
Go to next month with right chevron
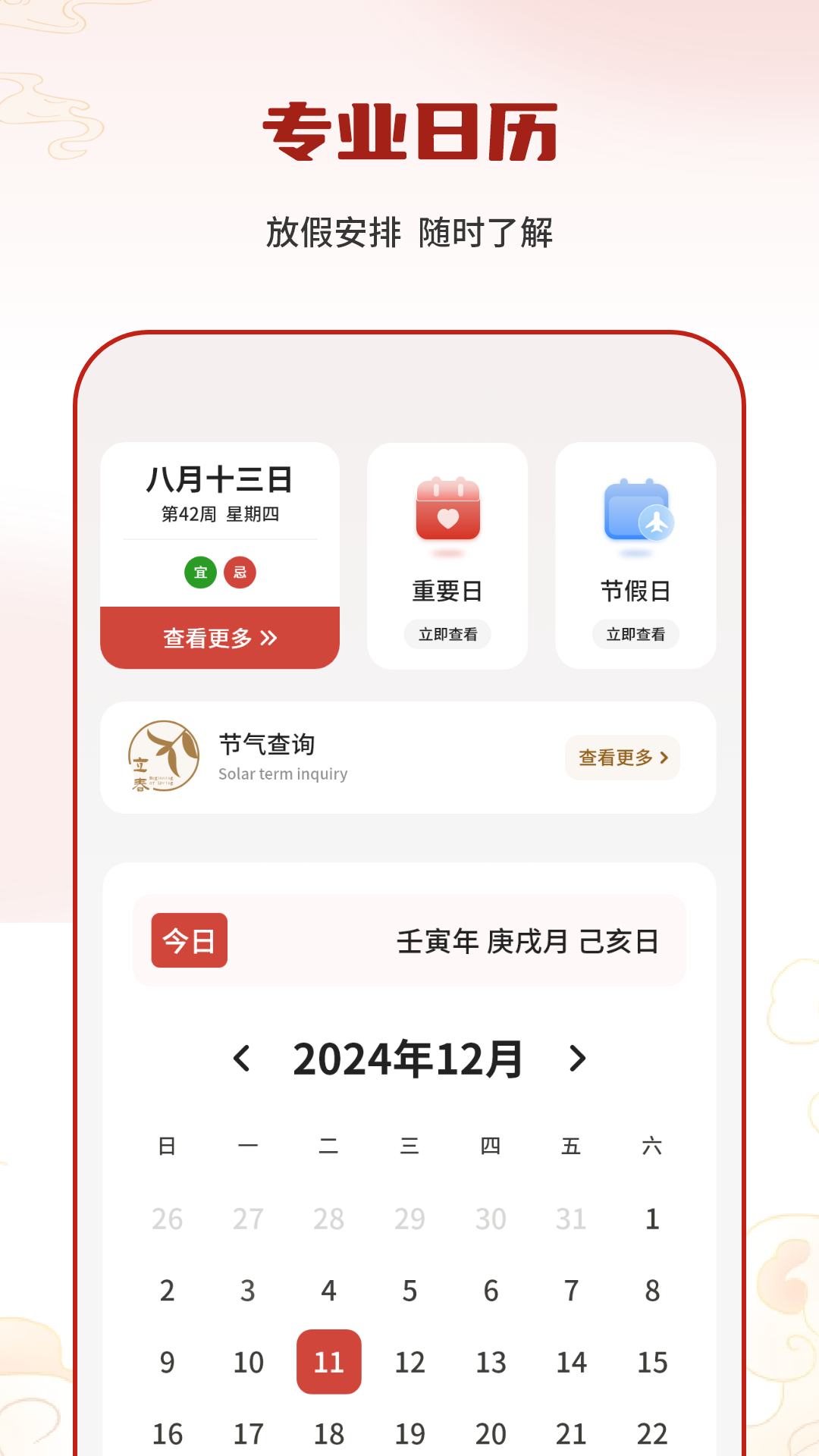click(579, 1058)
